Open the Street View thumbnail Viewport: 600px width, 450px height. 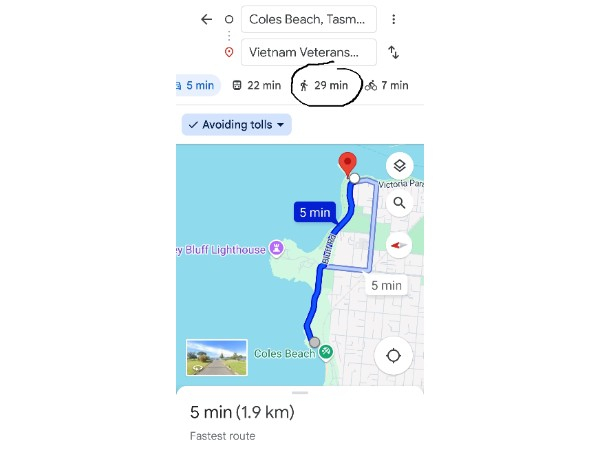tap(216, 357)
